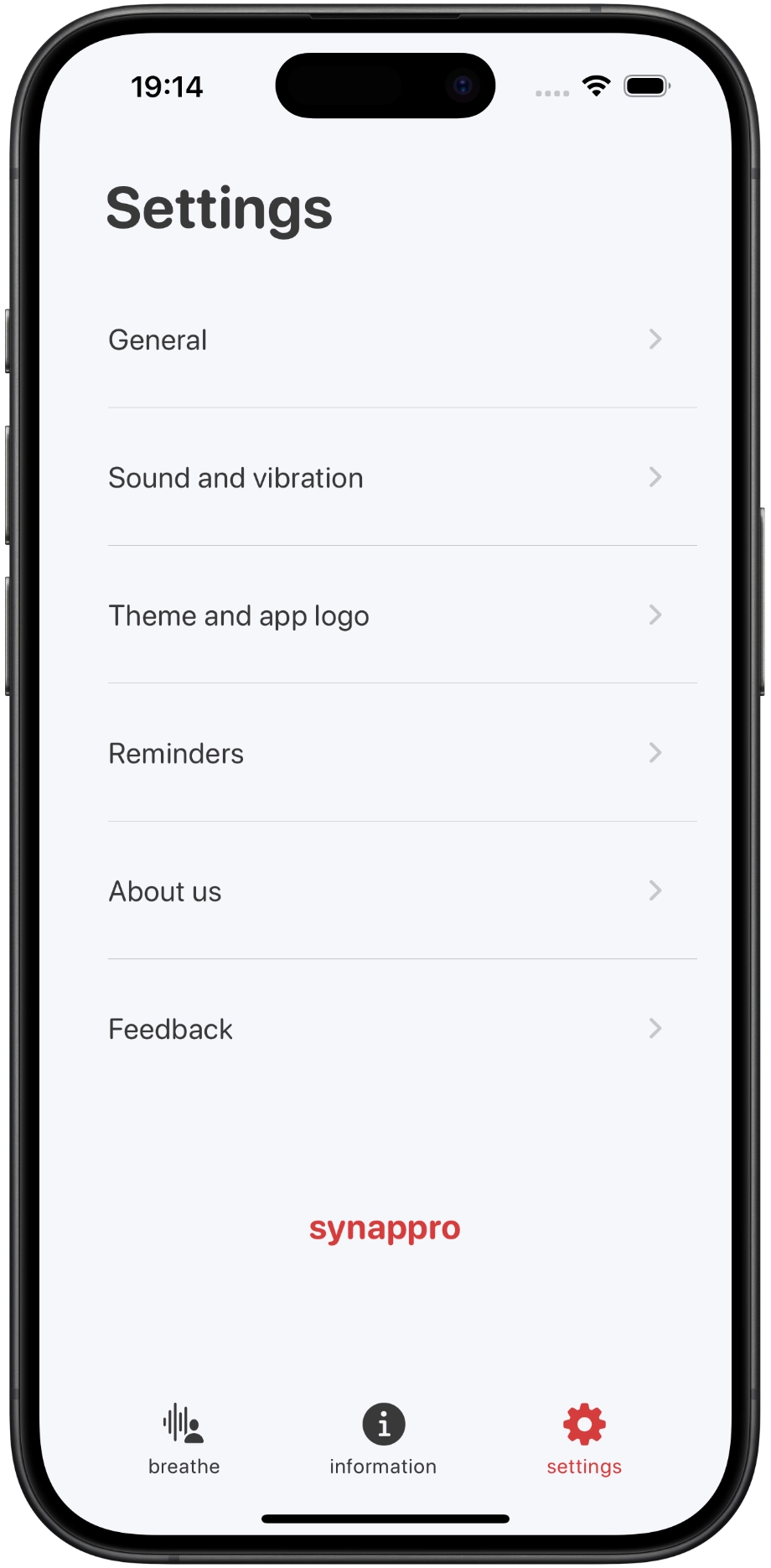The image size is (771, 1568).
Task: Open Sound and vibration settings
Action: coord(385,477)
